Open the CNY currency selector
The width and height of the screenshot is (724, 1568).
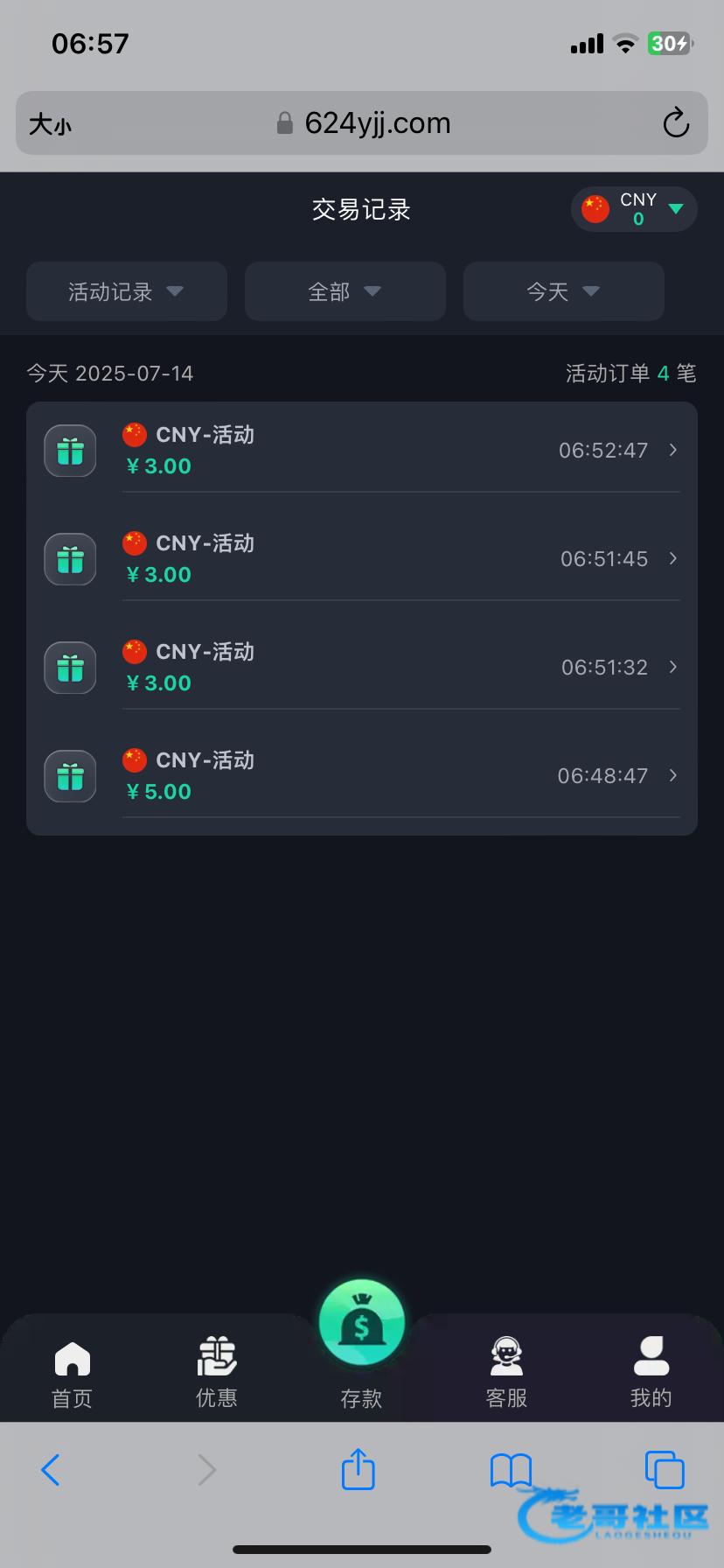coord(634,210)
